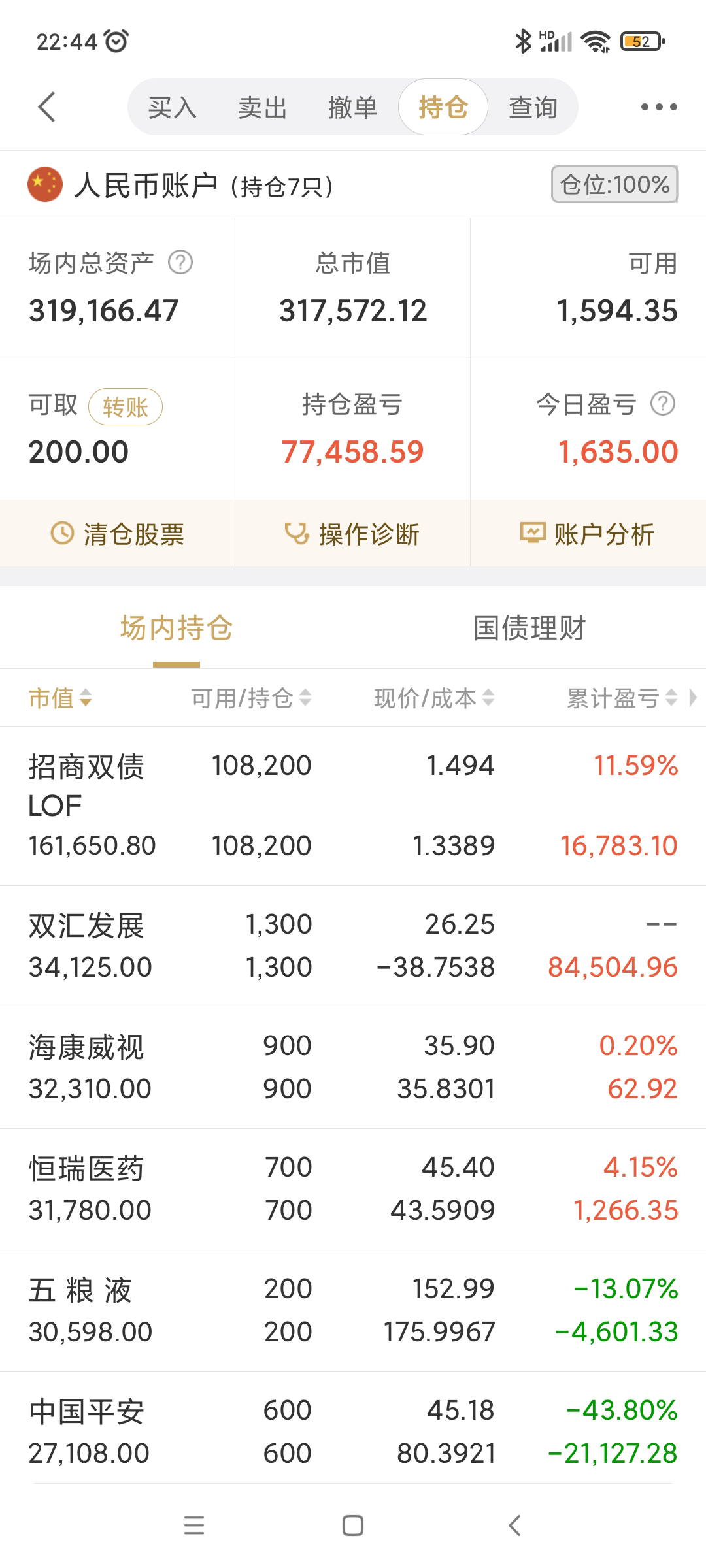Viewport: 706px width, 1568px height.
Task: Open the 双汇发展 holding row
Action: point(352,945)
